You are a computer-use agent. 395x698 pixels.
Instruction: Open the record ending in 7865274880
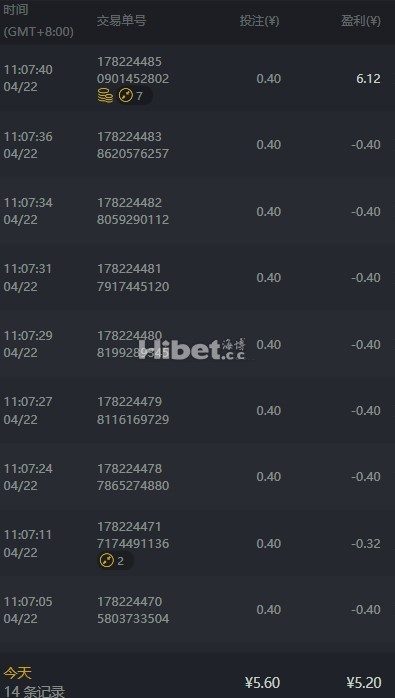click(x=197, y=476)
